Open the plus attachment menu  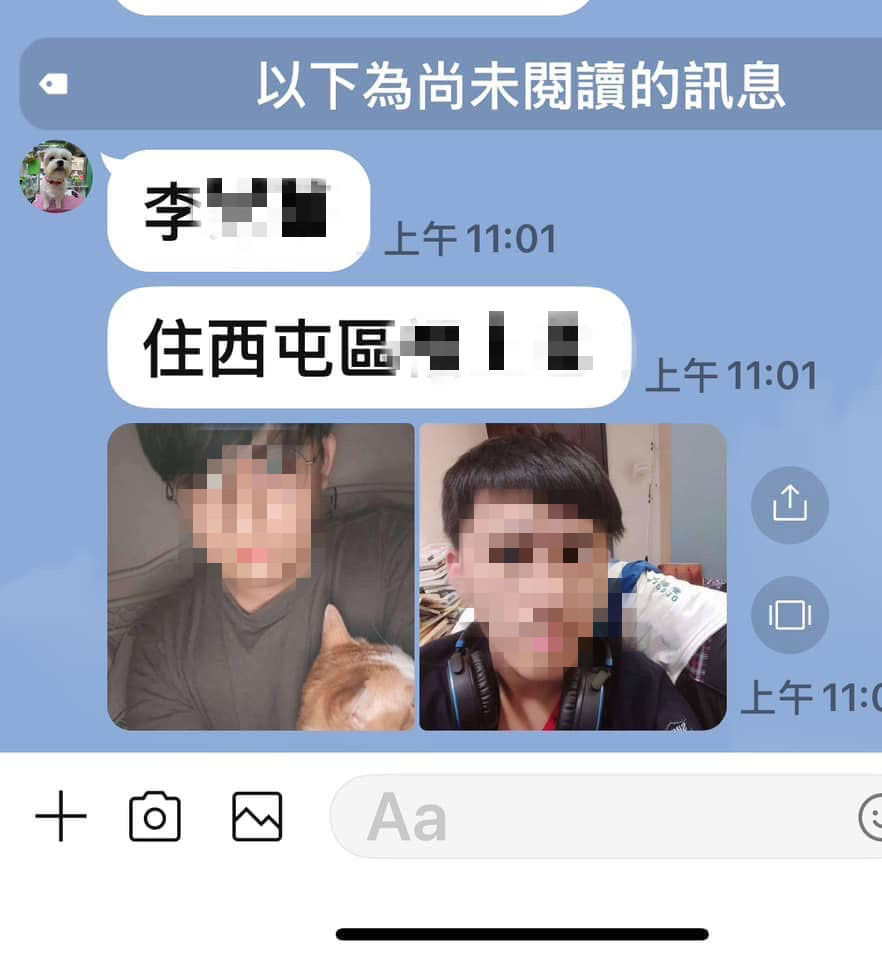click(61, 816)
